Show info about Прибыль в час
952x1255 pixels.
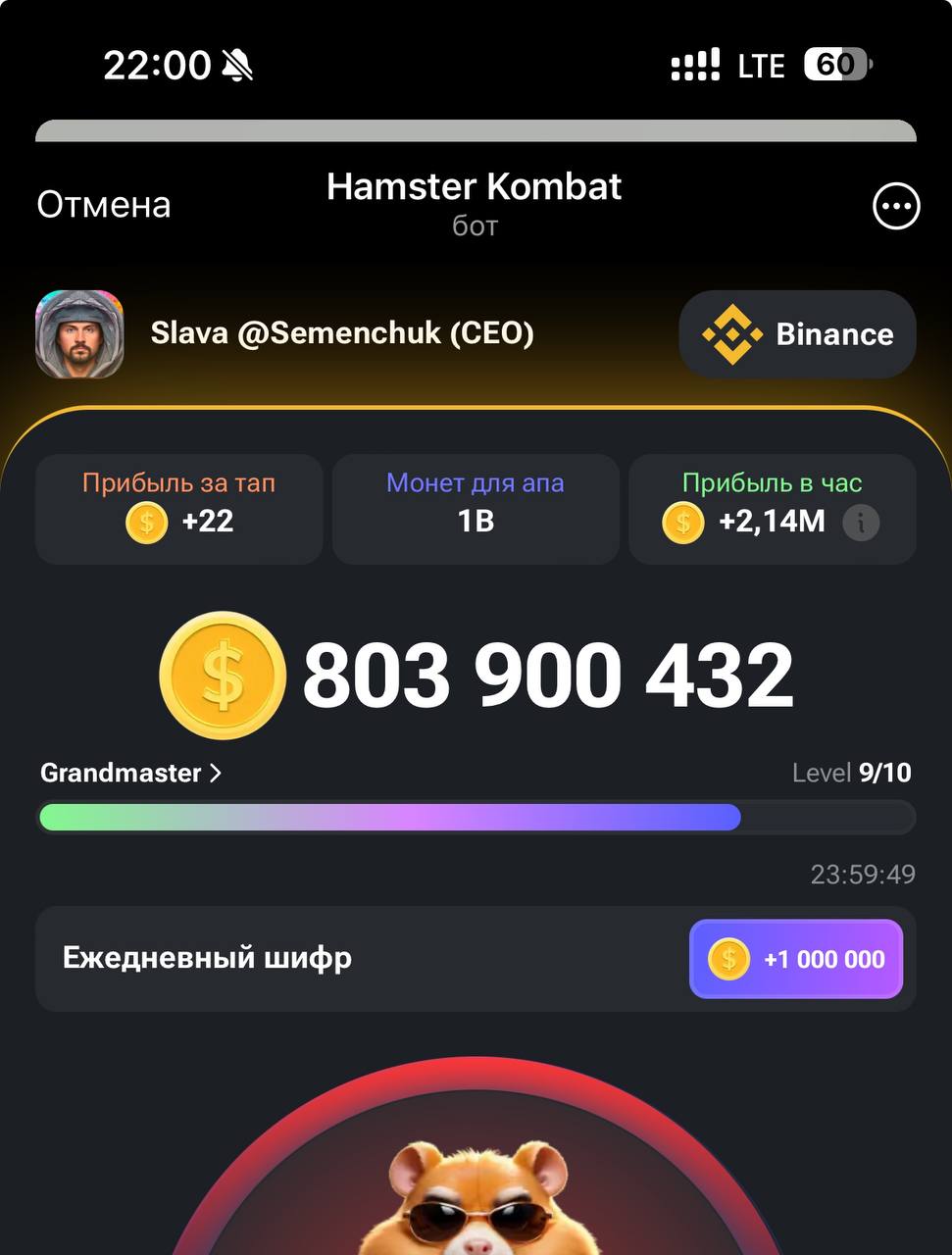(861, 523)
